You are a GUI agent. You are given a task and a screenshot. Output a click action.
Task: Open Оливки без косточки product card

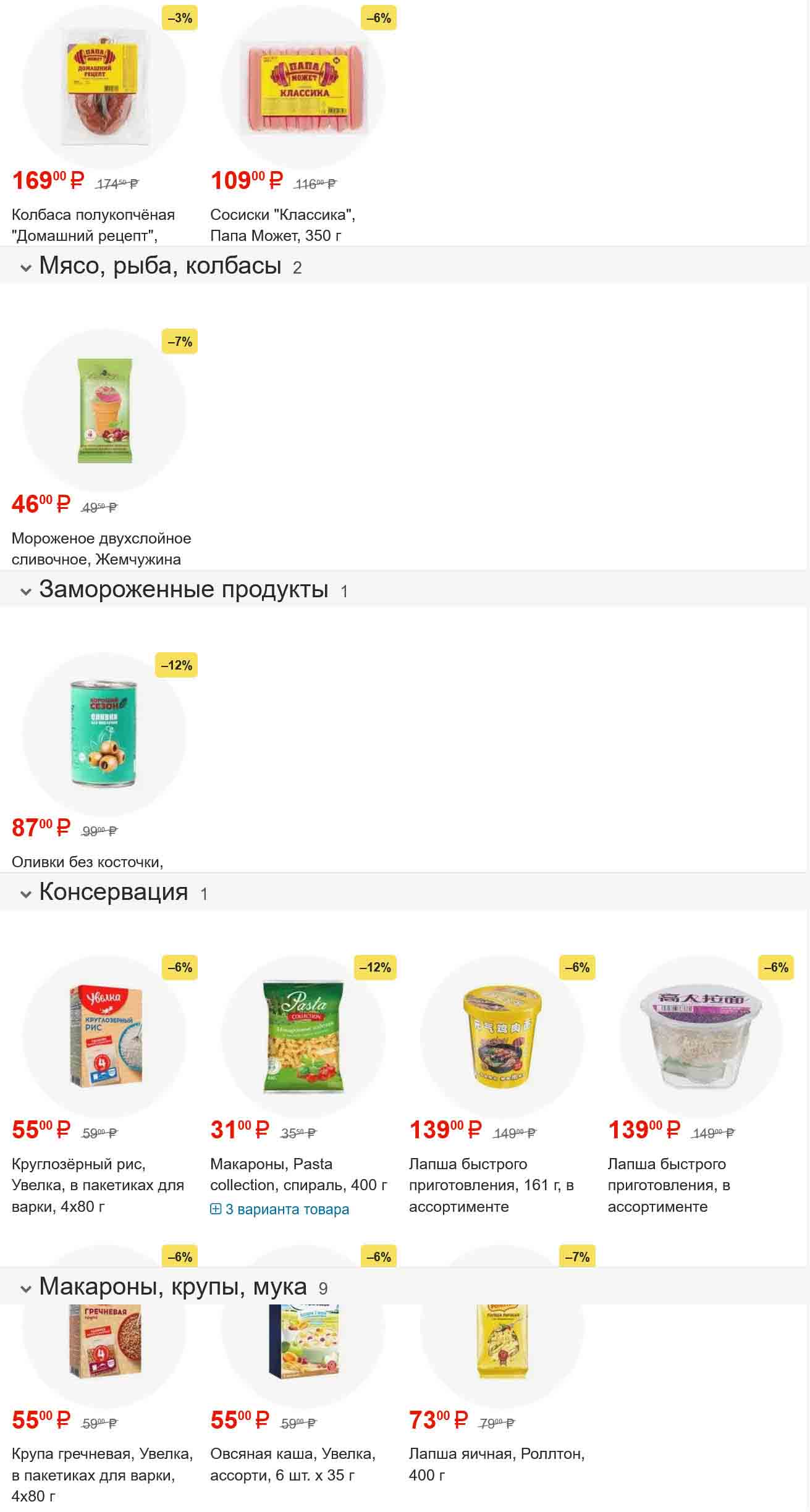[x=87, y=861]
